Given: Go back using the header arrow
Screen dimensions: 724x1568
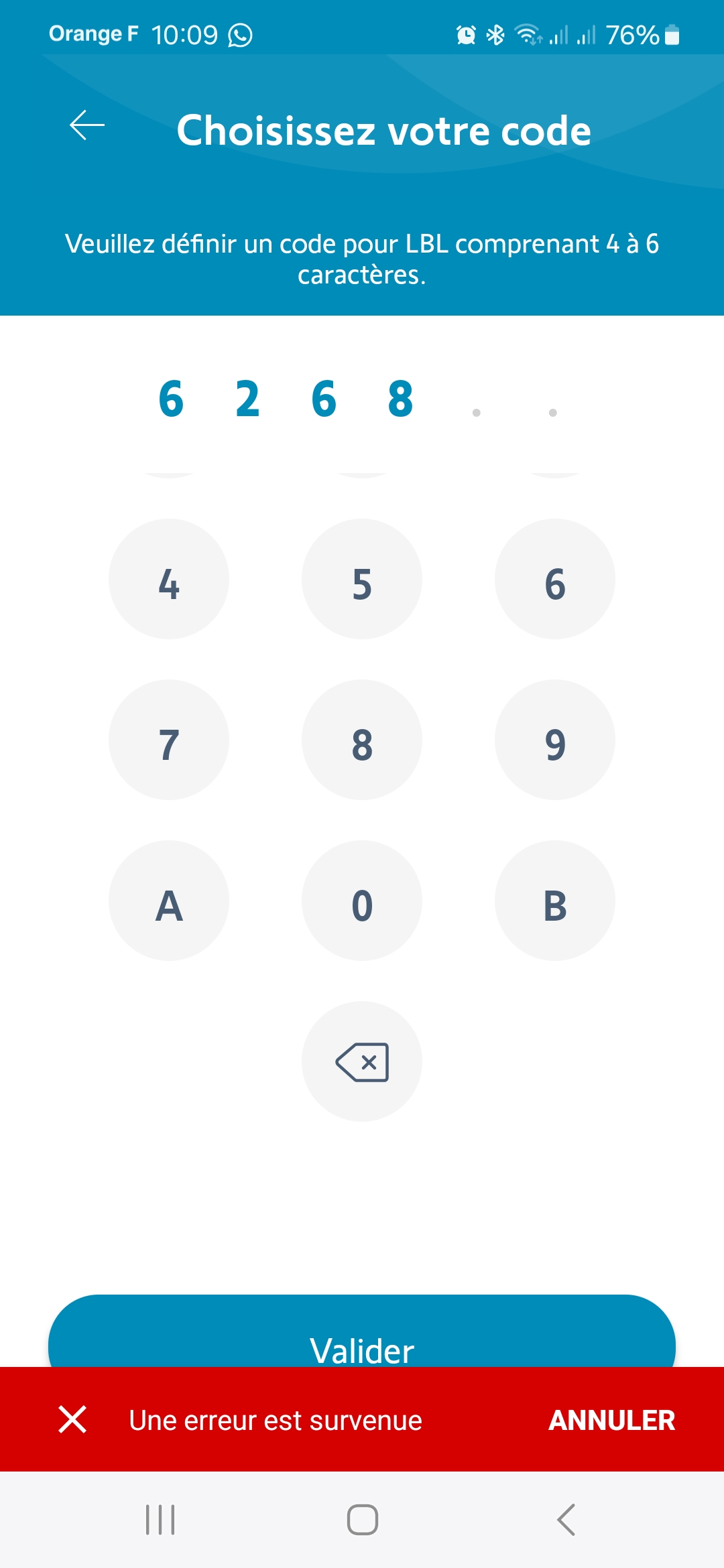Looking at the screenshot, I should click(x=87, y=126).
